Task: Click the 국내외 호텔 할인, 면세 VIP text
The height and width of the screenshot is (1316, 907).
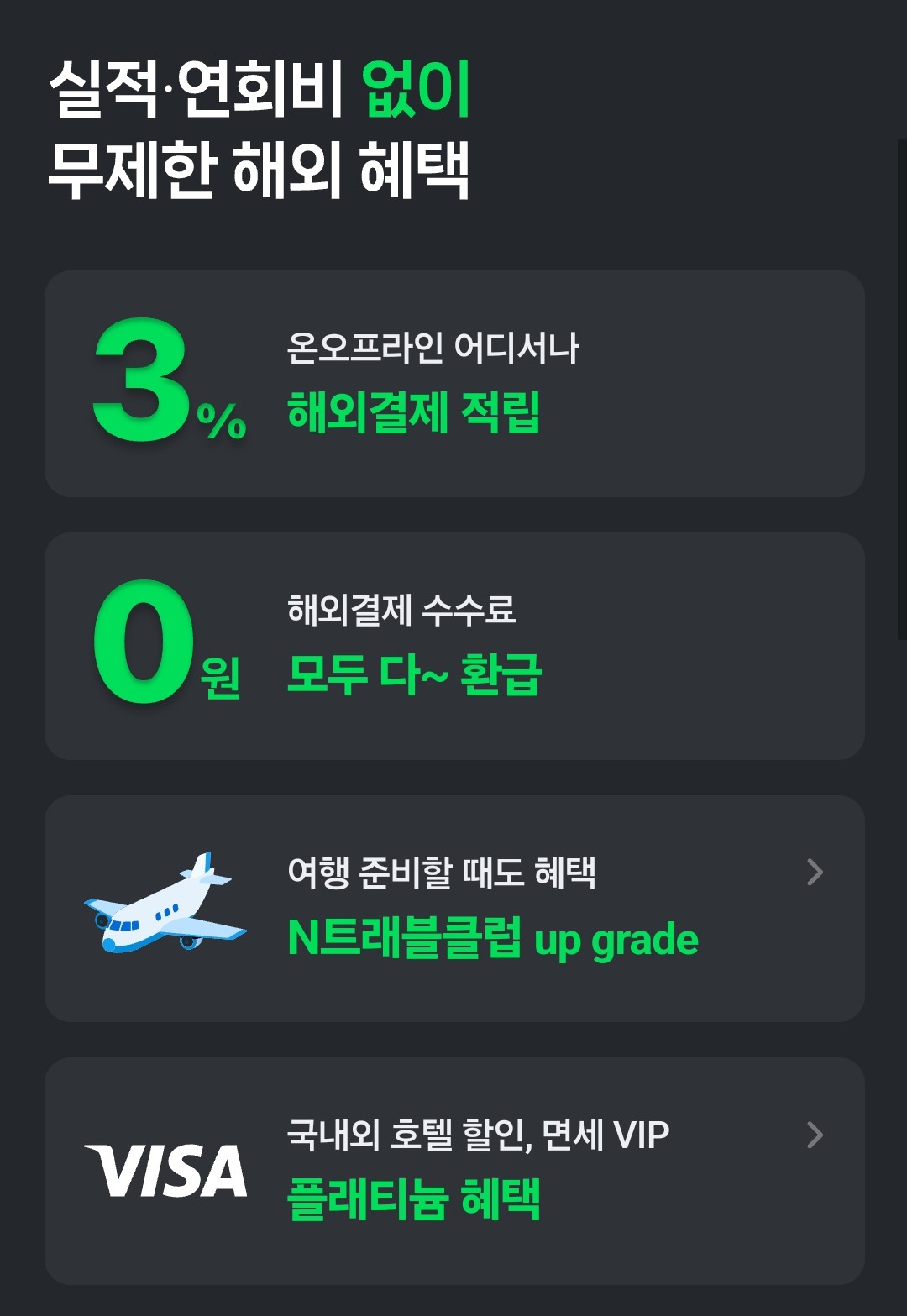Action: tap(479, 1135)
